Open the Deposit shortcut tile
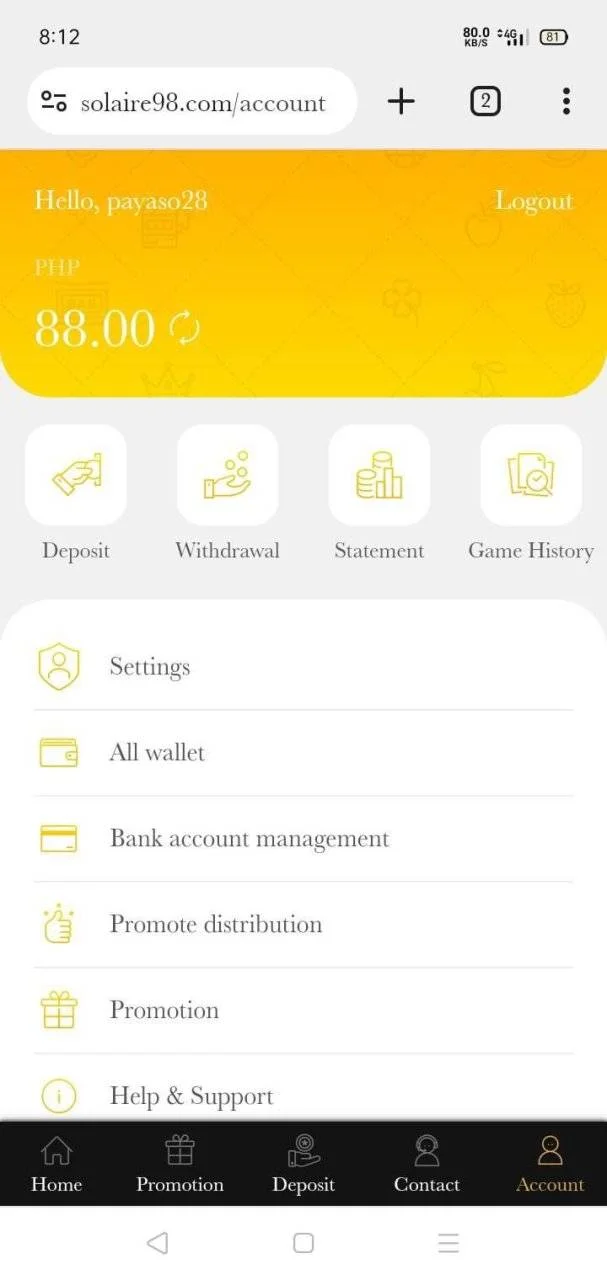 76,476
